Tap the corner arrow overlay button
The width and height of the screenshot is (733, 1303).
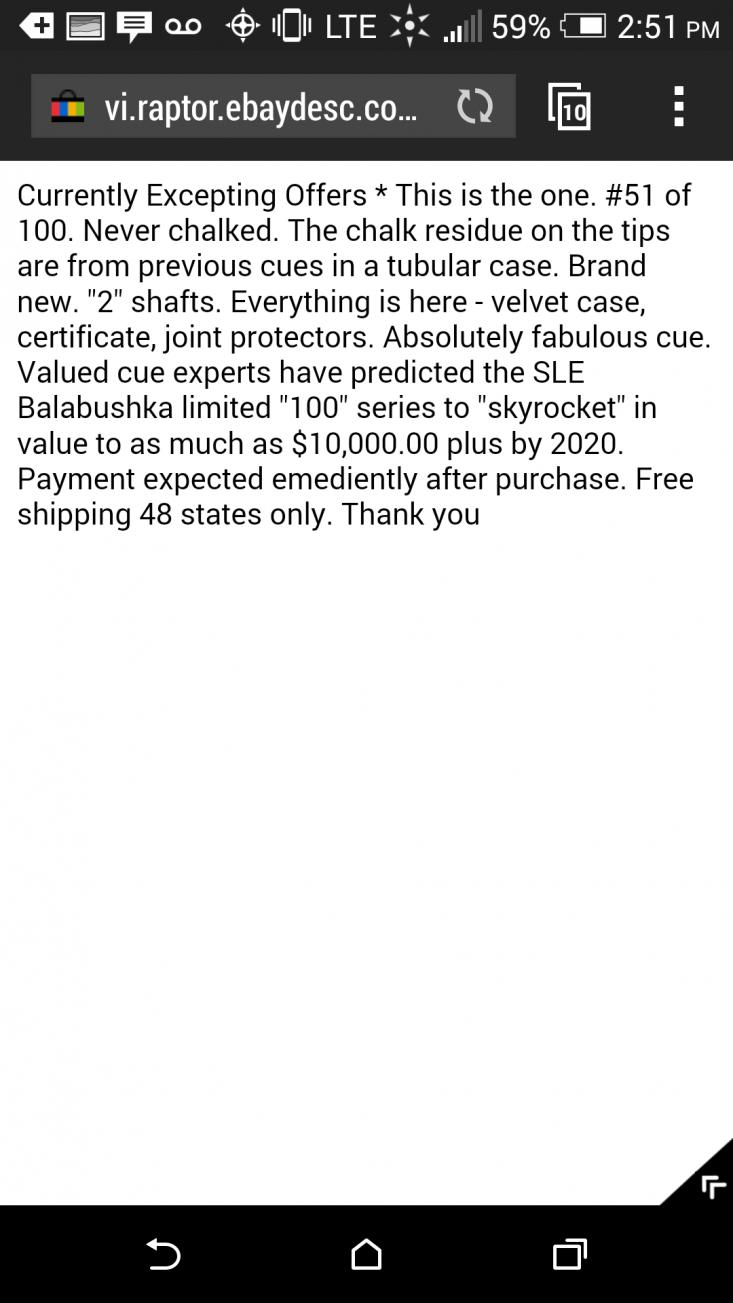703,1178
